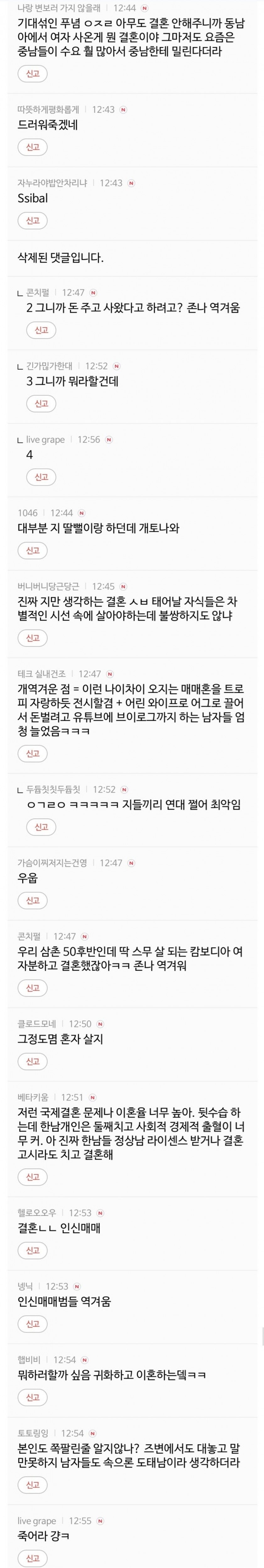Report 클로드모네's comment
The height and width of the screenshot is (1568, 264).
pos(32,1061)
